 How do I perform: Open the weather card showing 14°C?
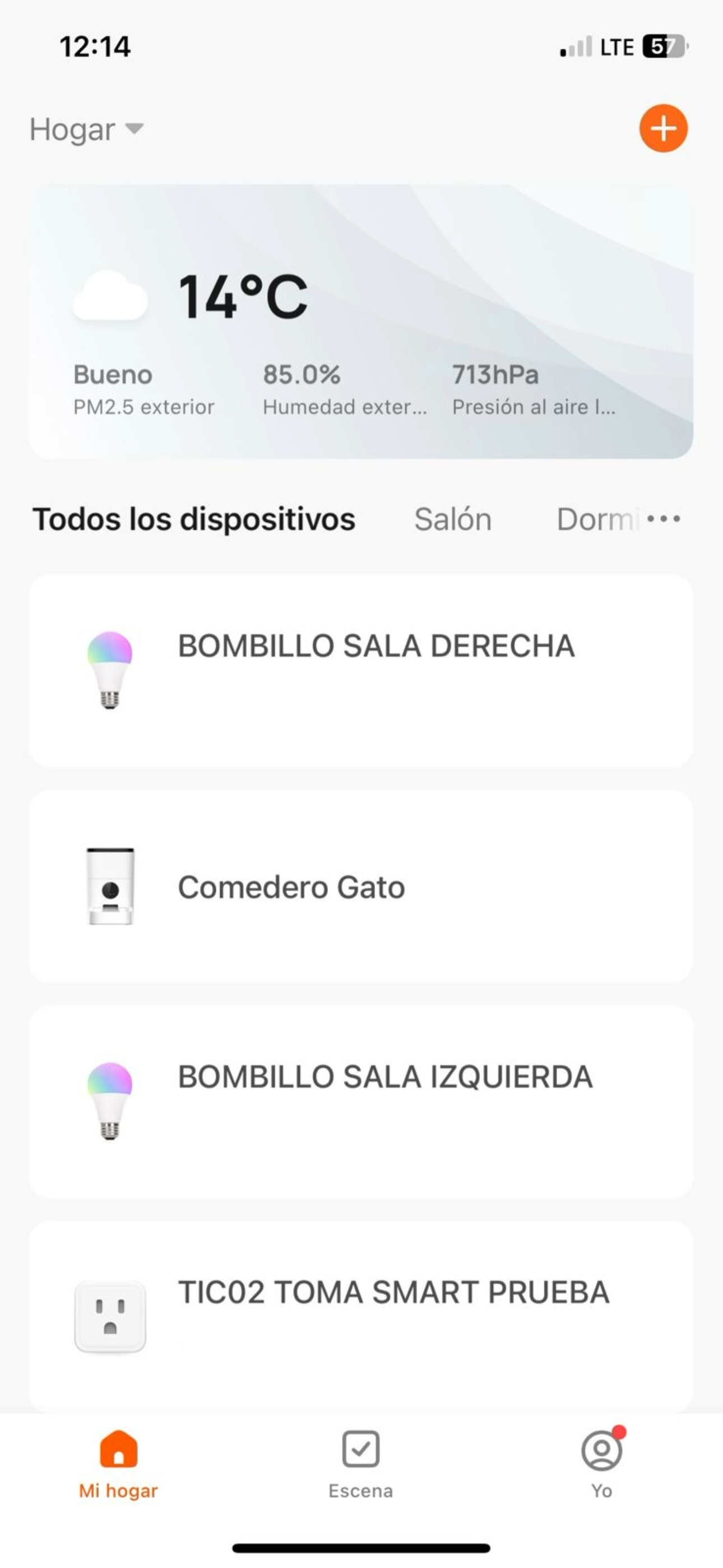coord(361,321)
